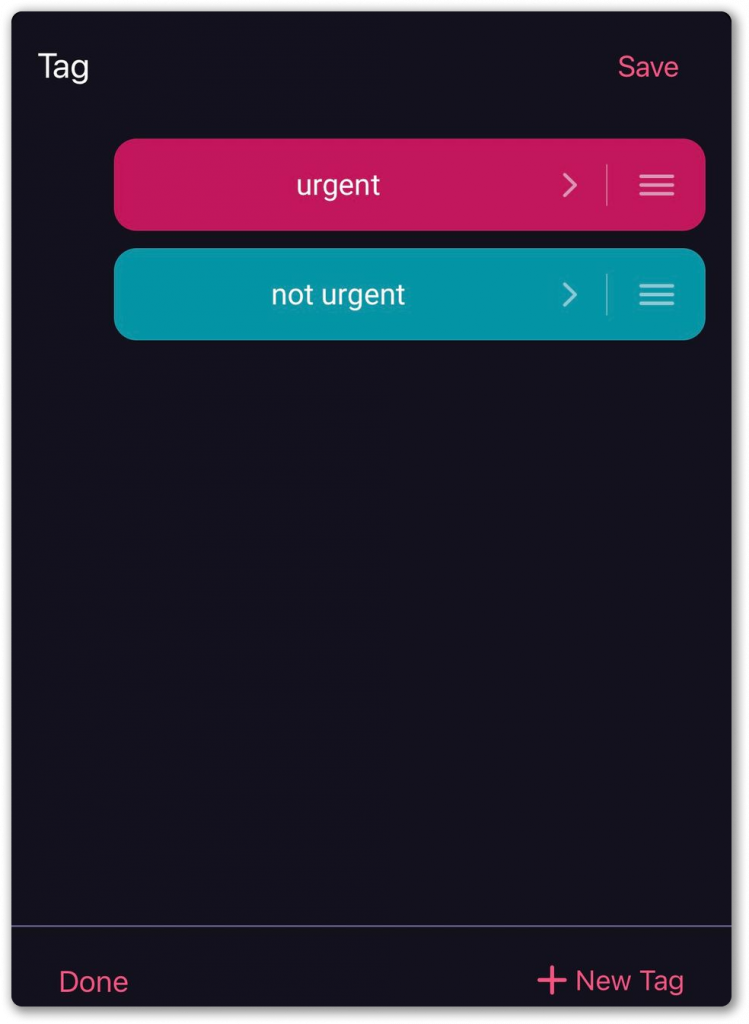
Task: Tap Done to close tag editor
Action: tap(93, 981)
